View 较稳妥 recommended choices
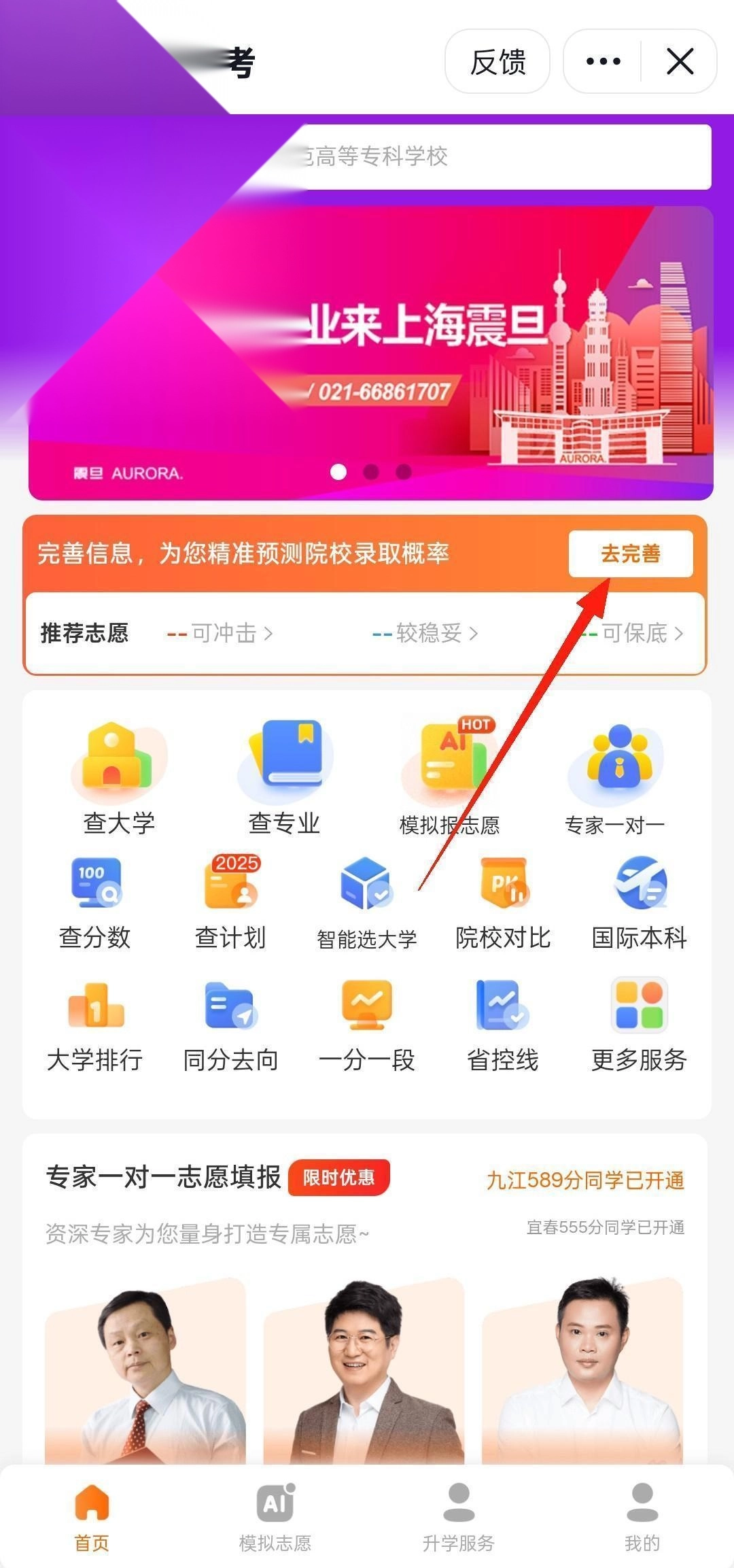Image resolution: width=734 pixels, height=1568 pixels. click(x=426, y=633)
